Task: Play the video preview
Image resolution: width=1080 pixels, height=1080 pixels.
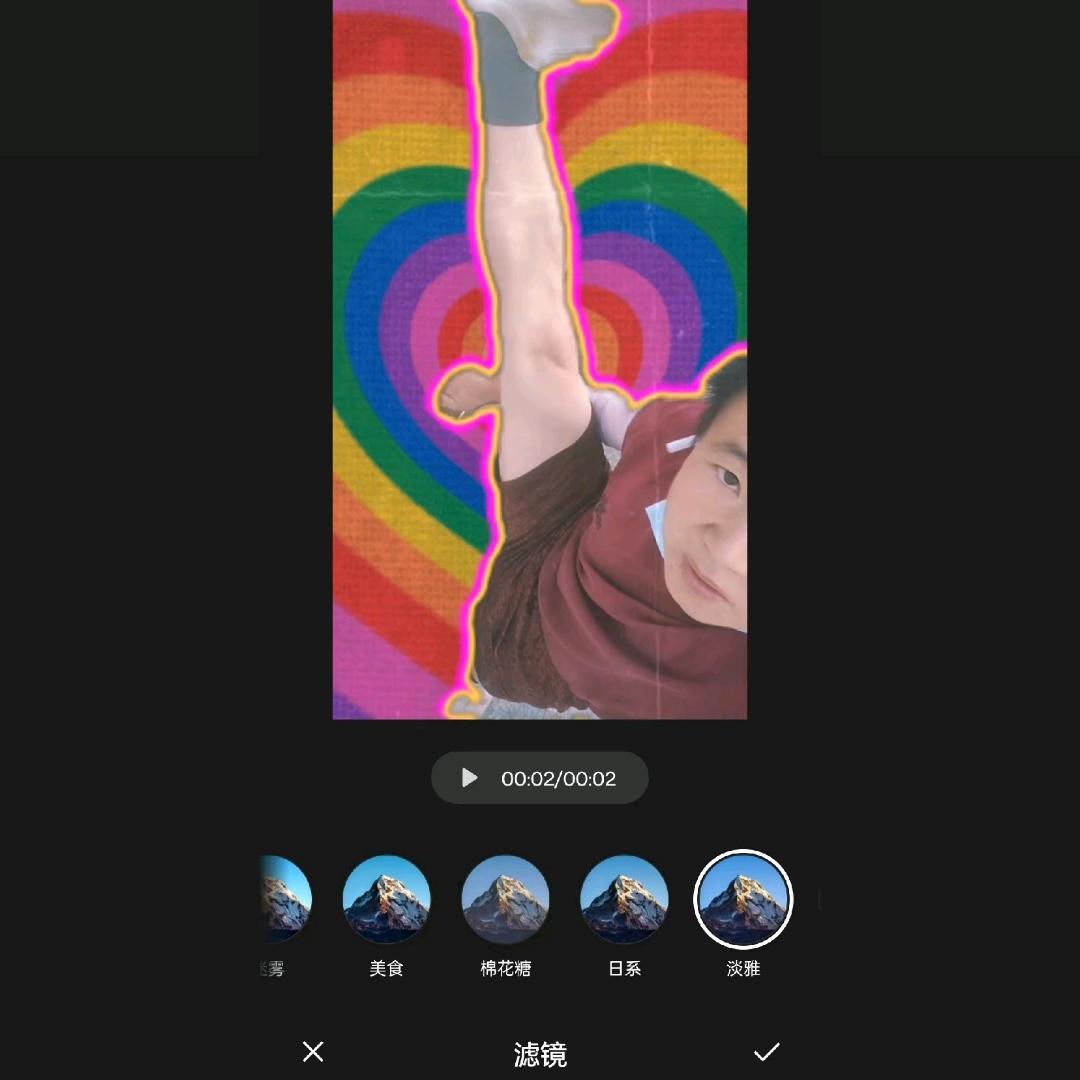Action: (x=469, y=778)
